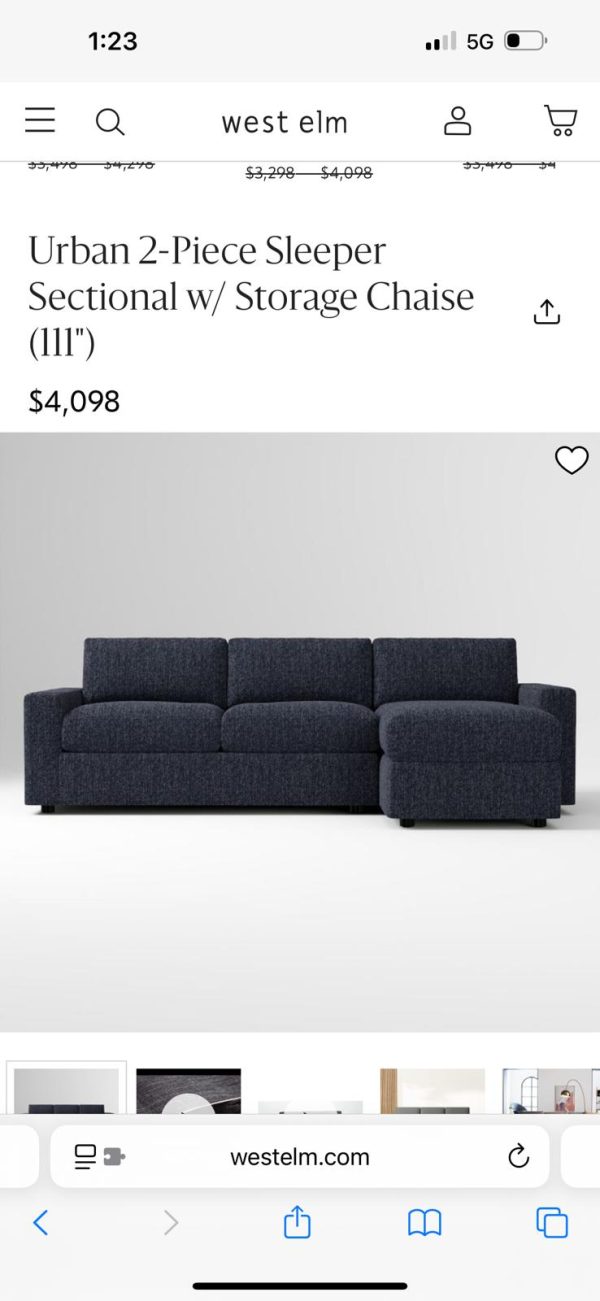Open Safari's share sheet
Screen dimensions: 600x1301
(x=297, y=1222)
